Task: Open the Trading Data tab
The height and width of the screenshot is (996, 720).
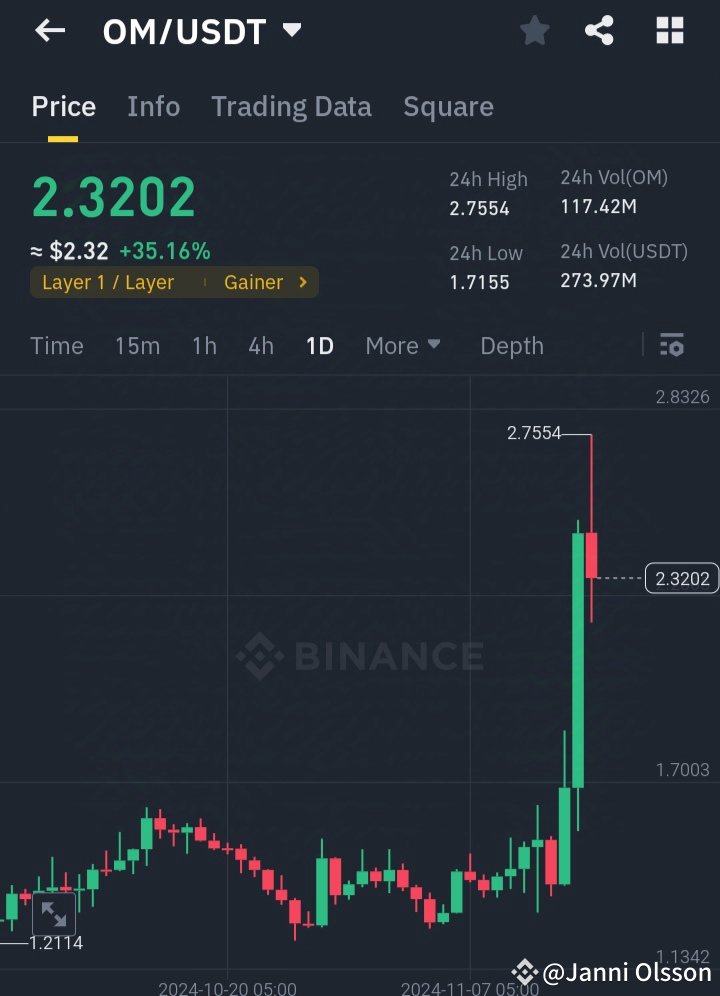Action: coord(291,106)
